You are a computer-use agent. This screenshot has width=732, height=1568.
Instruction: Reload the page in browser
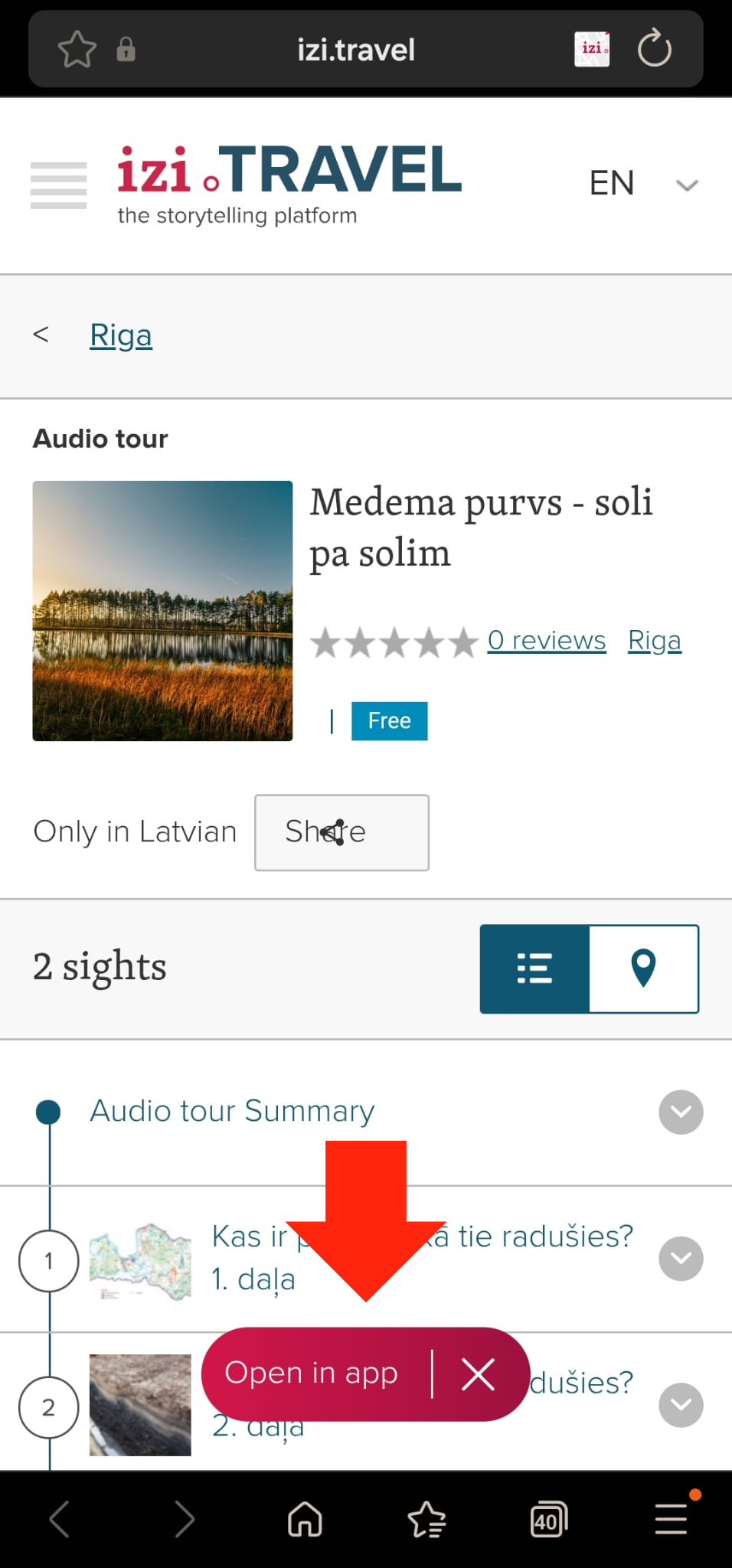pos(654,49)
